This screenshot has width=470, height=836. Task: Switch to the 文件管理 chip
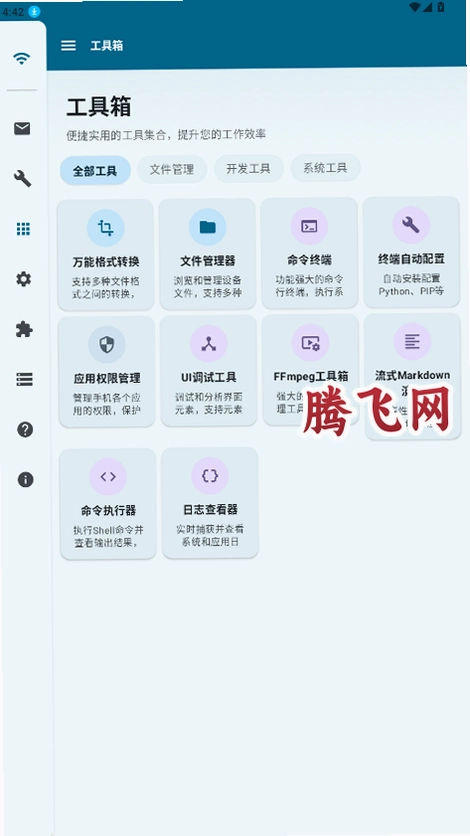tap(172, 170)
